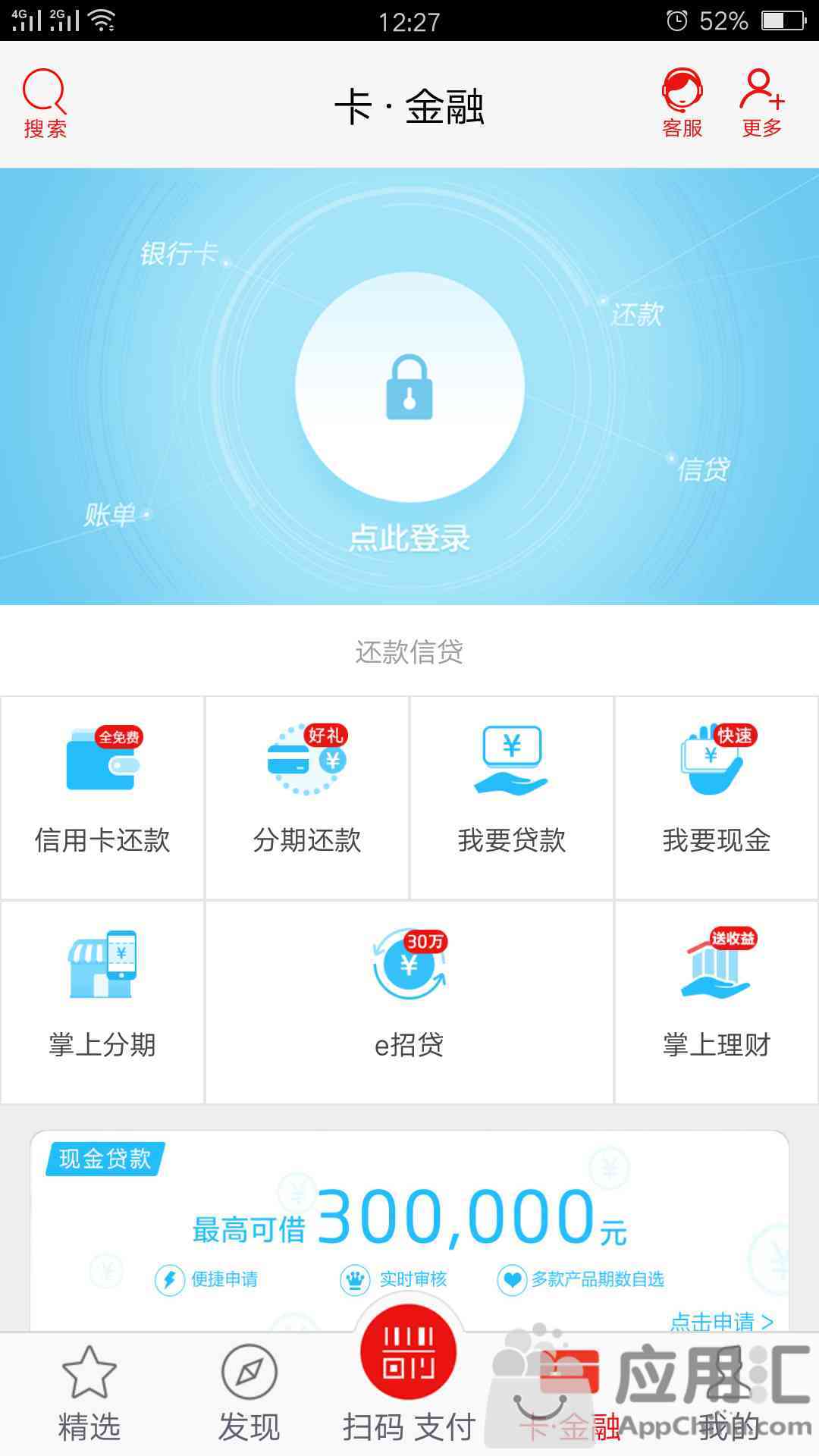Image resolution: width=819 pixels, height=1456 pixels.
Task: Open 信用卡还款 credit card repayment
Action: (102, 798)
